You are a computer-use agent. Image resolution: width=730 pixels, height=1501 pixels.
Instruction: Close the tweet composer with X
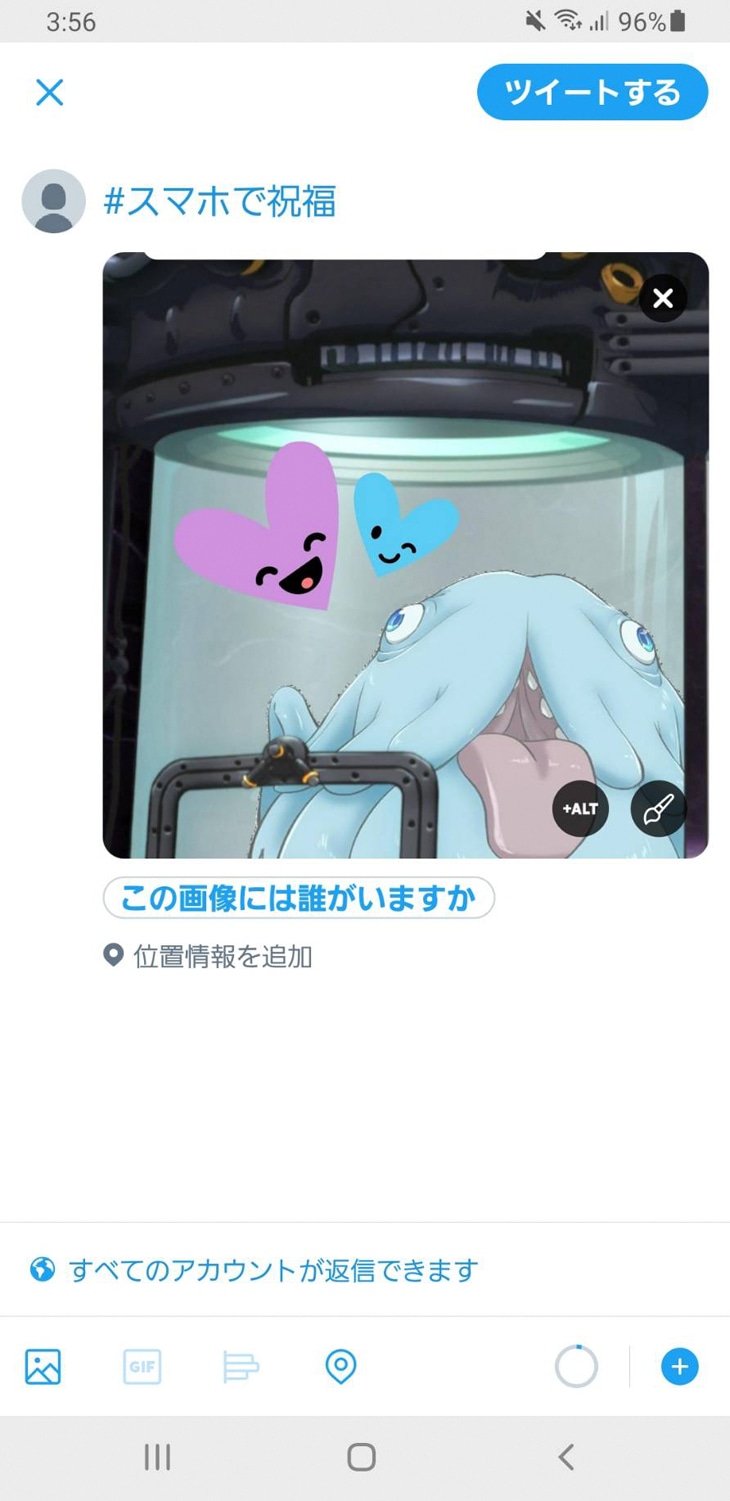[x=49, y=92]
